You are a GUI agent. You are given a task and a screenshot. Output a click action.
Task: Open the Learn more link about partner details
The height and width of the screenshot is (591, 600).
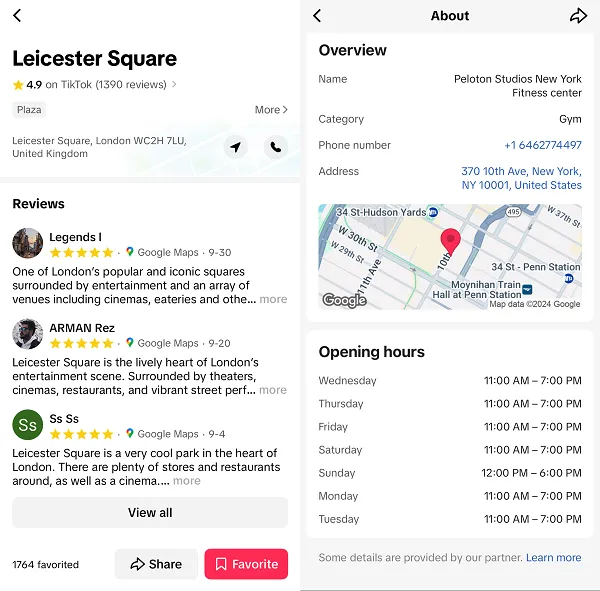(x=553, y=558)
